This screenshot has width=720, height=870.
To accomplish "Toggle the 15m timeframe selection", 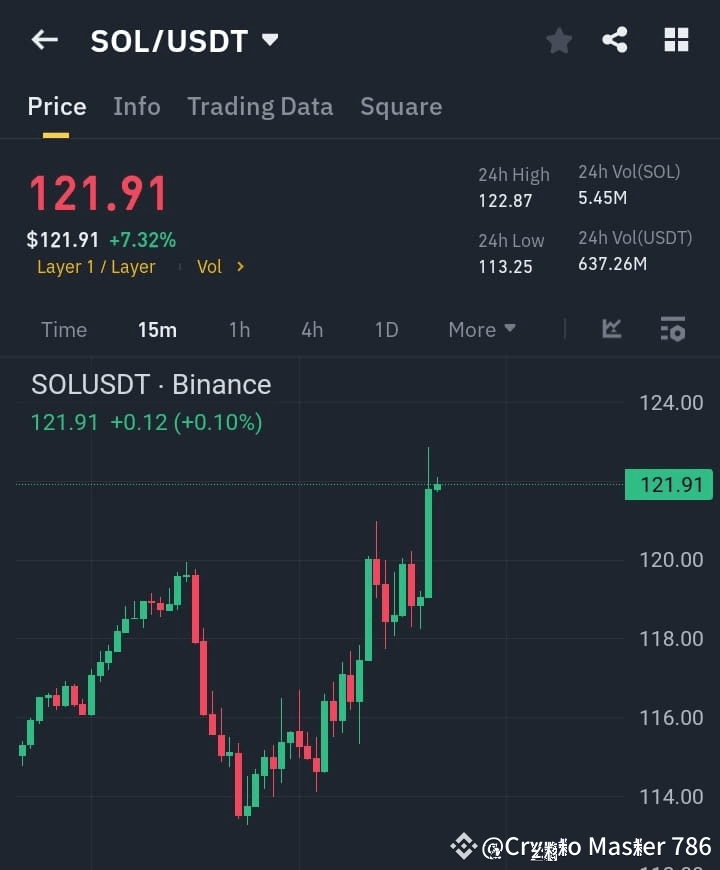I will tap(157, 329).
